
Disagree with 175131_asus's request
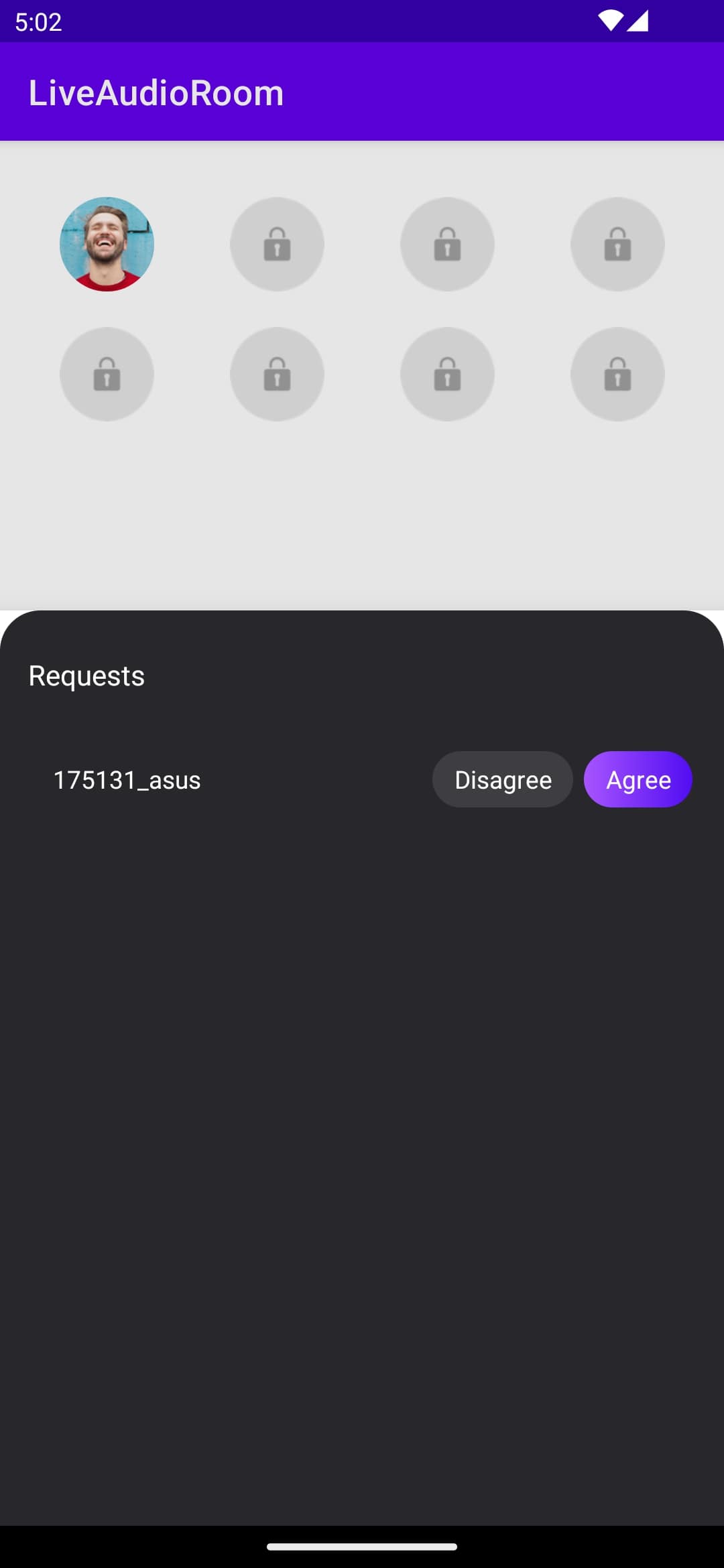tap(503, 779)
